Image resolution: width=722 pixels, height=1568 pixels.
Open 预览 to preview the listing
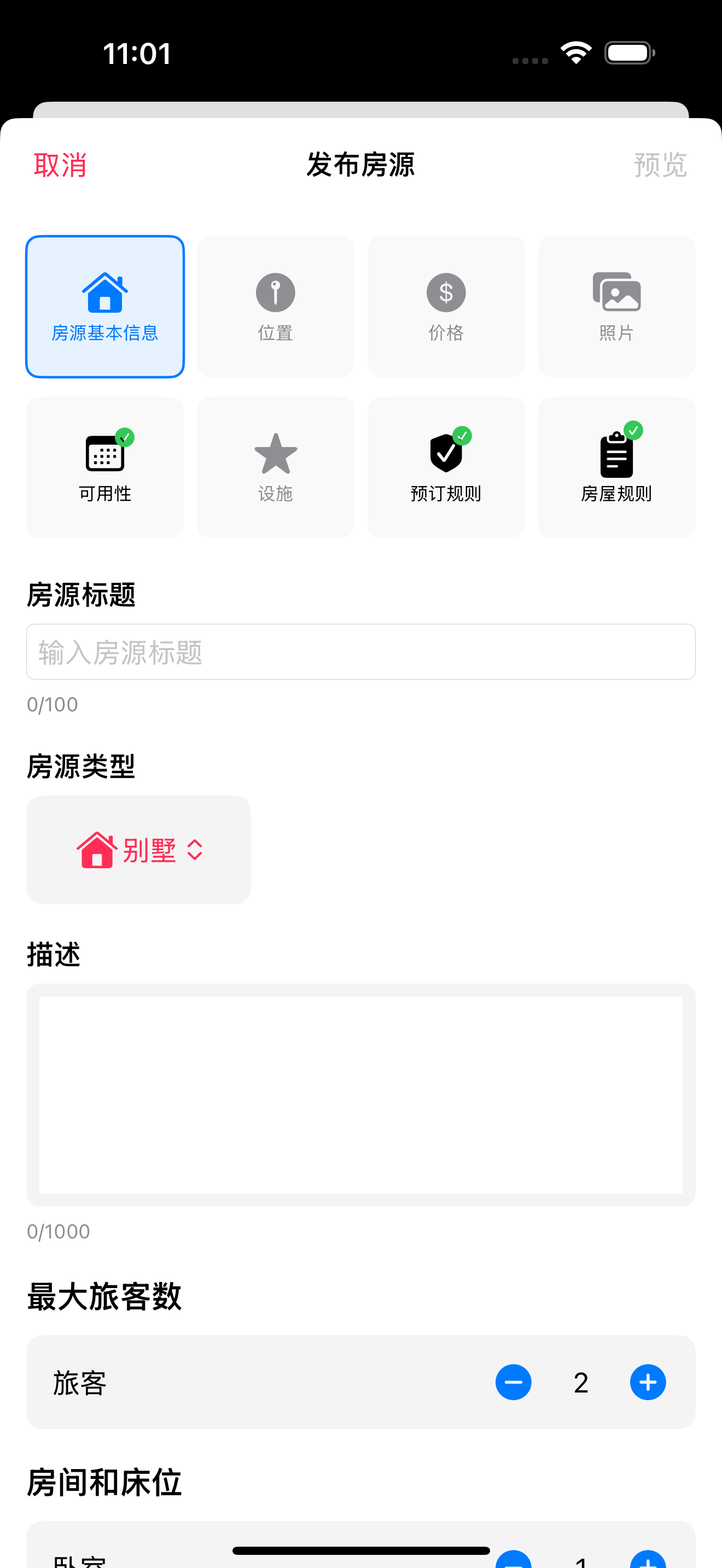point(660,165)
